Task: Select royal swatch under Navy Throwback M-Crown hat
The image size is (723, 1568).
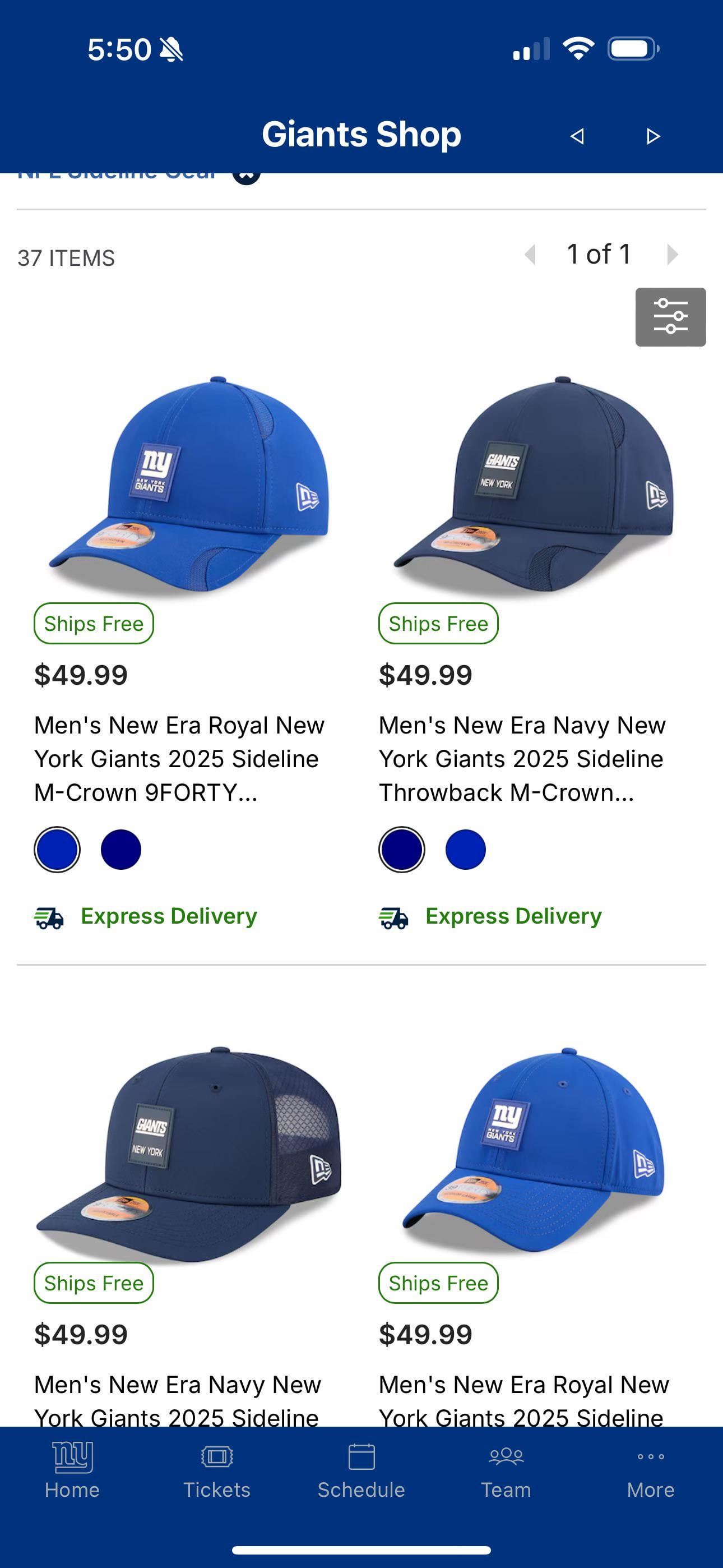Action: point(466,850)
